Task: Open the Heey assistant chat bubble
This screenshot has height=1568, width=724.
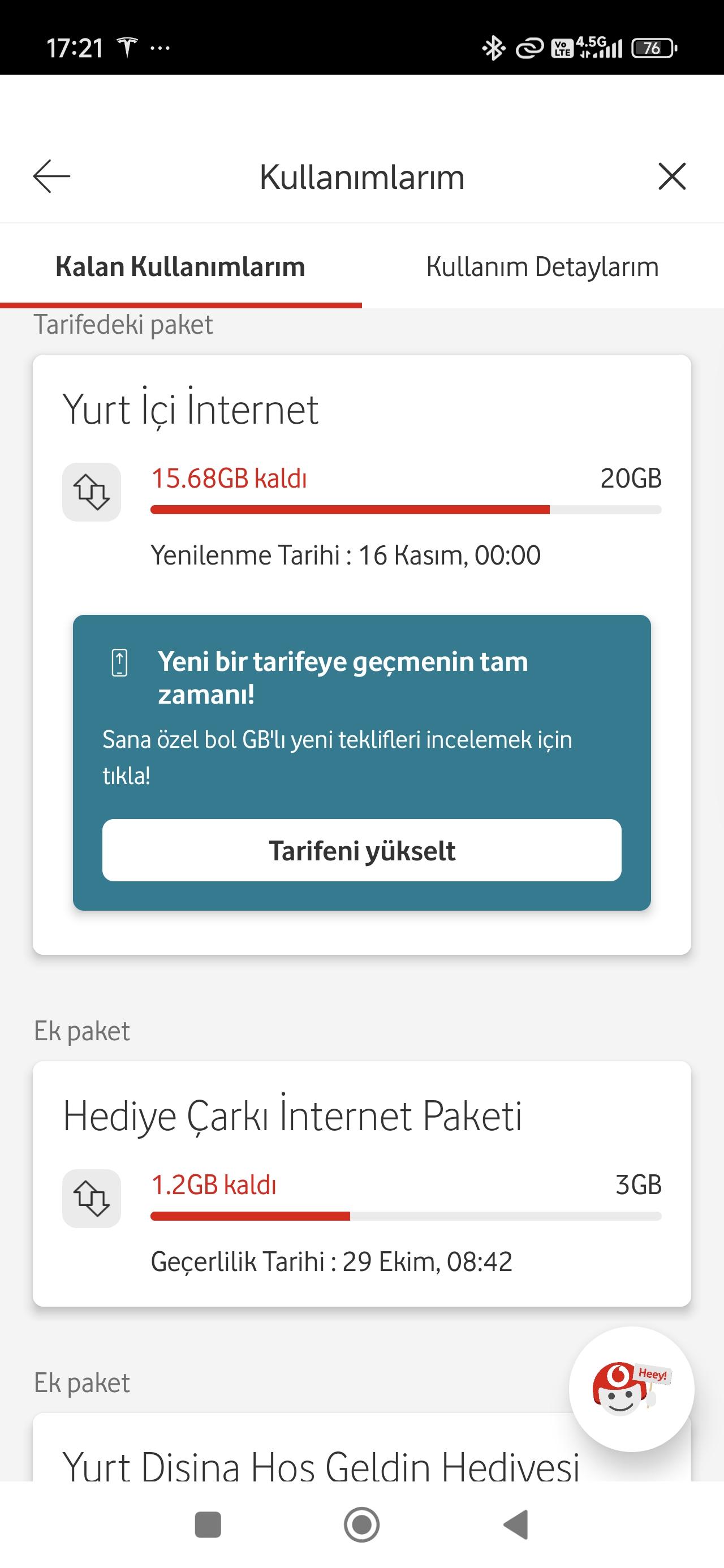Action: pos(631,1389)
